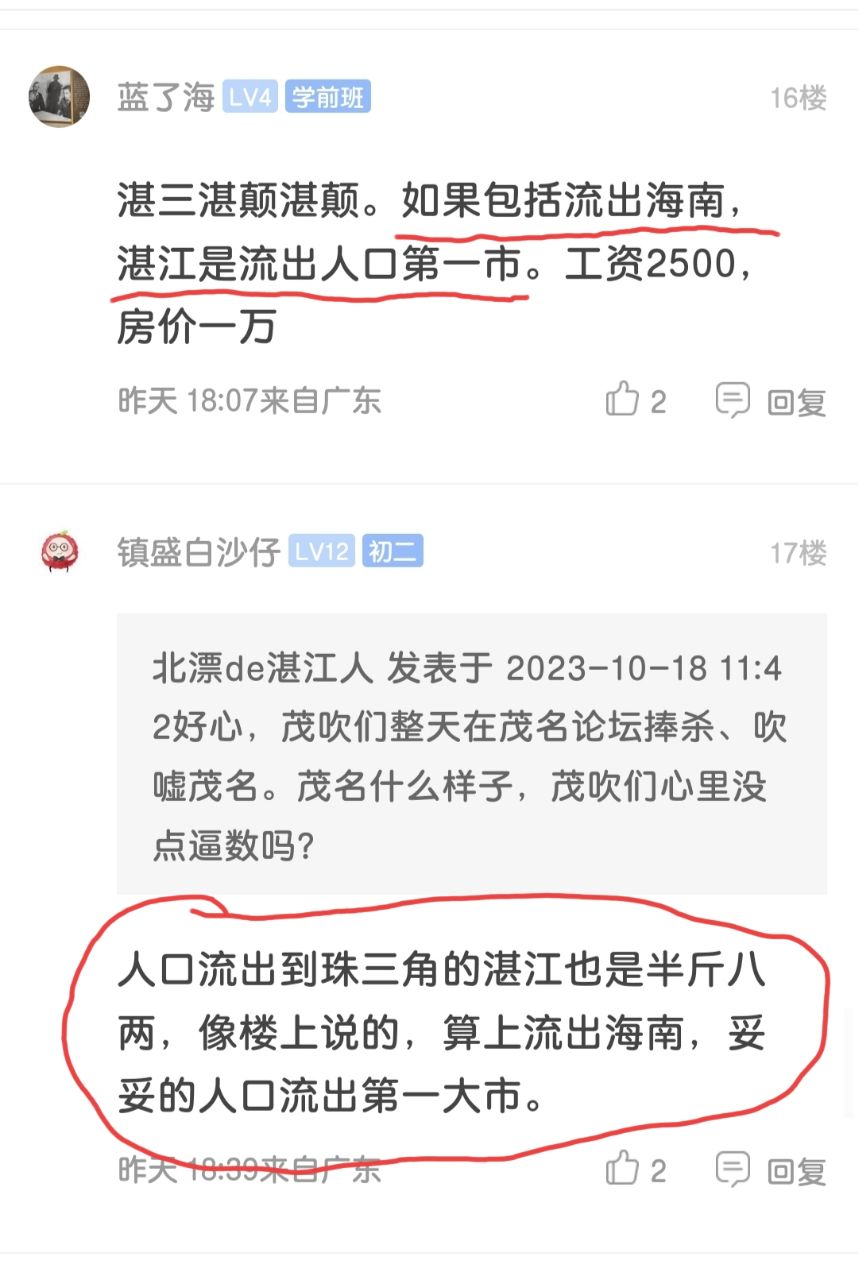The image size is (858, 1280).
Task: Tap the username 蓝了海
Action: pos(166,98)
